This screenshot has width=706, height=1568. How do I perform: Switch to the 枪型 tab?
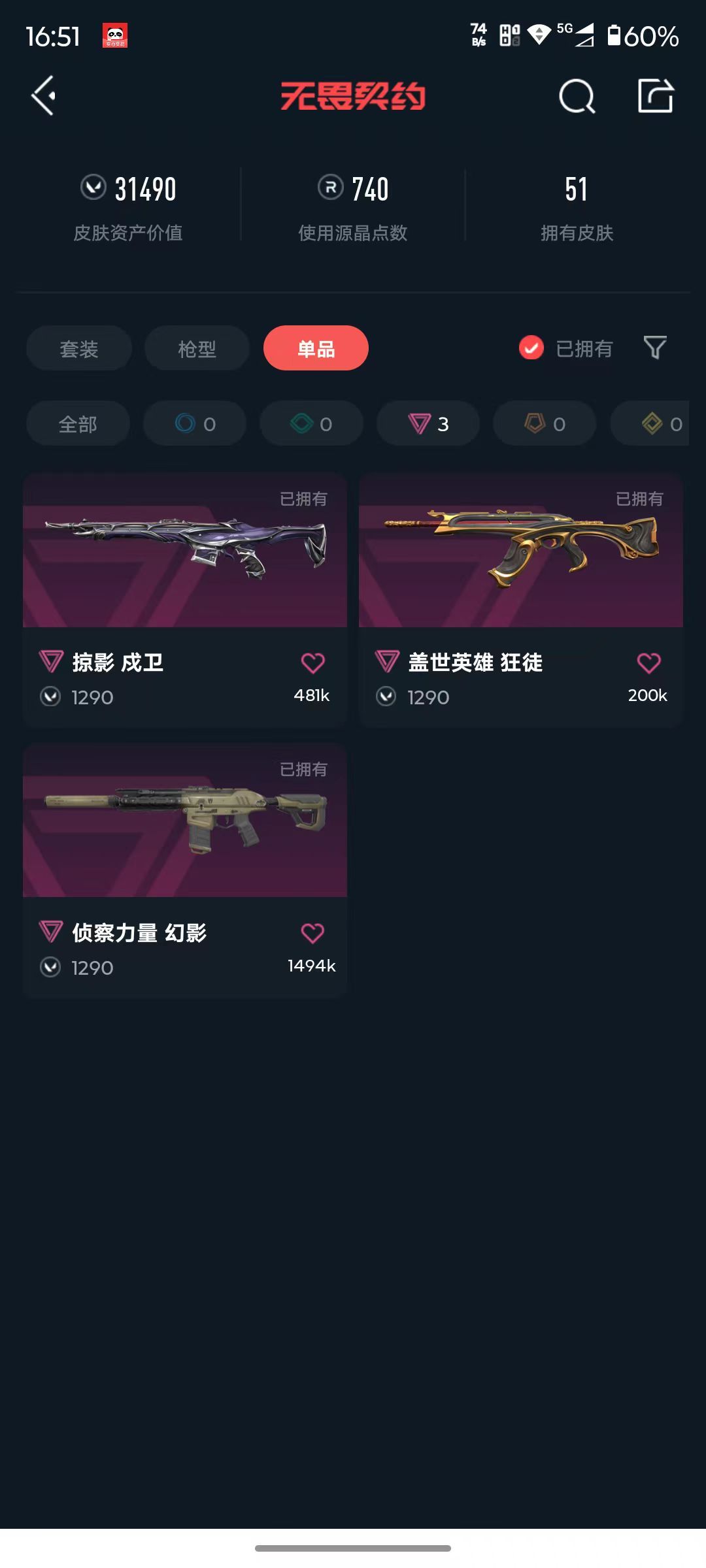197,348
